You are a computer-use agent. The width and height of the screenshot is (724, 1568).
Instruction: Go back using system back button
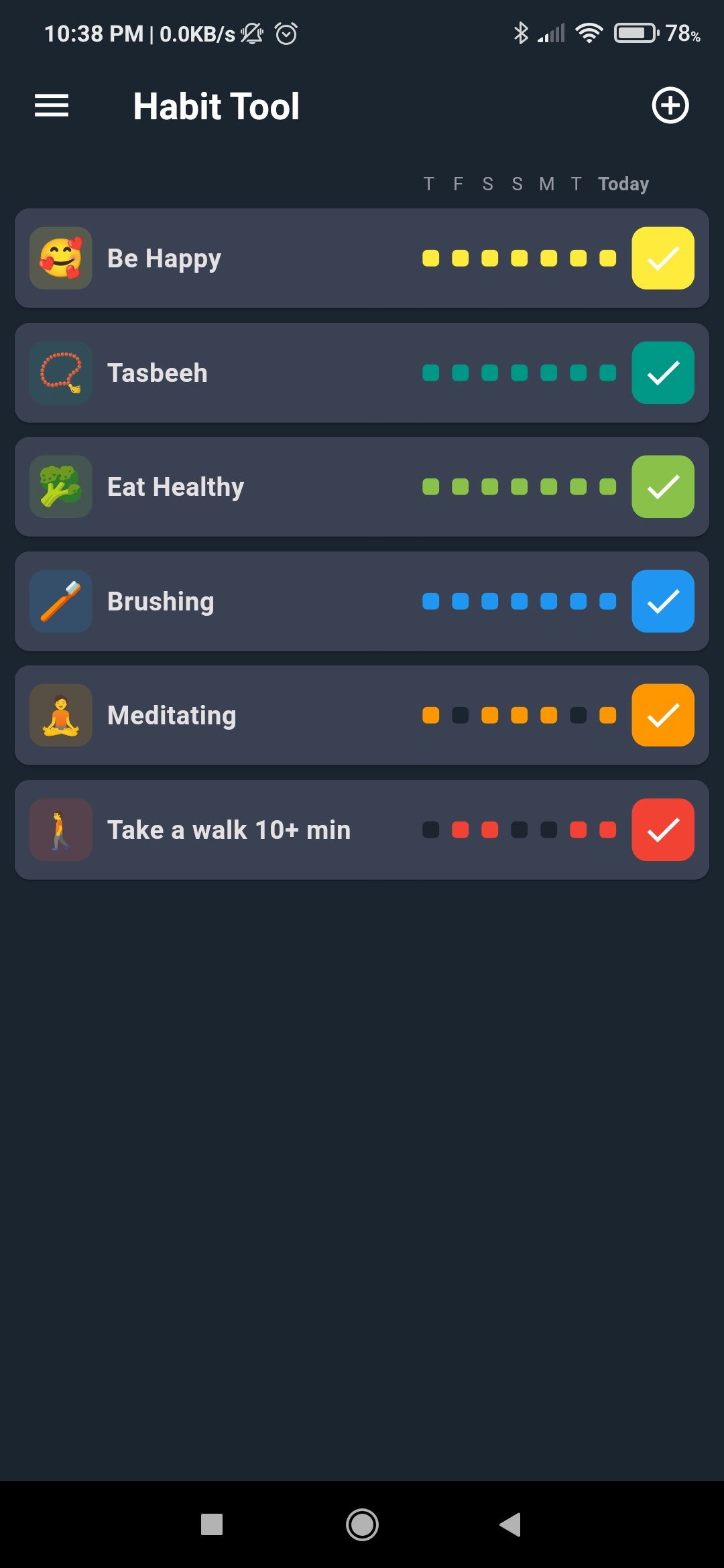click(511, 1524)
